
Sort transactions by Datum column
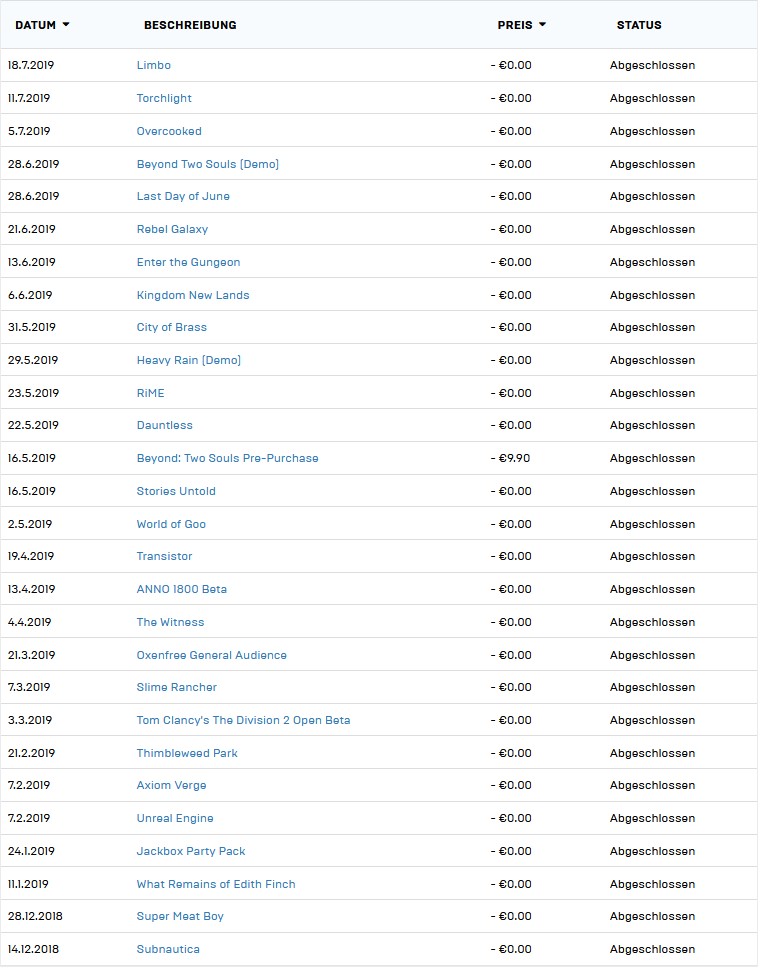pos(42,25)
